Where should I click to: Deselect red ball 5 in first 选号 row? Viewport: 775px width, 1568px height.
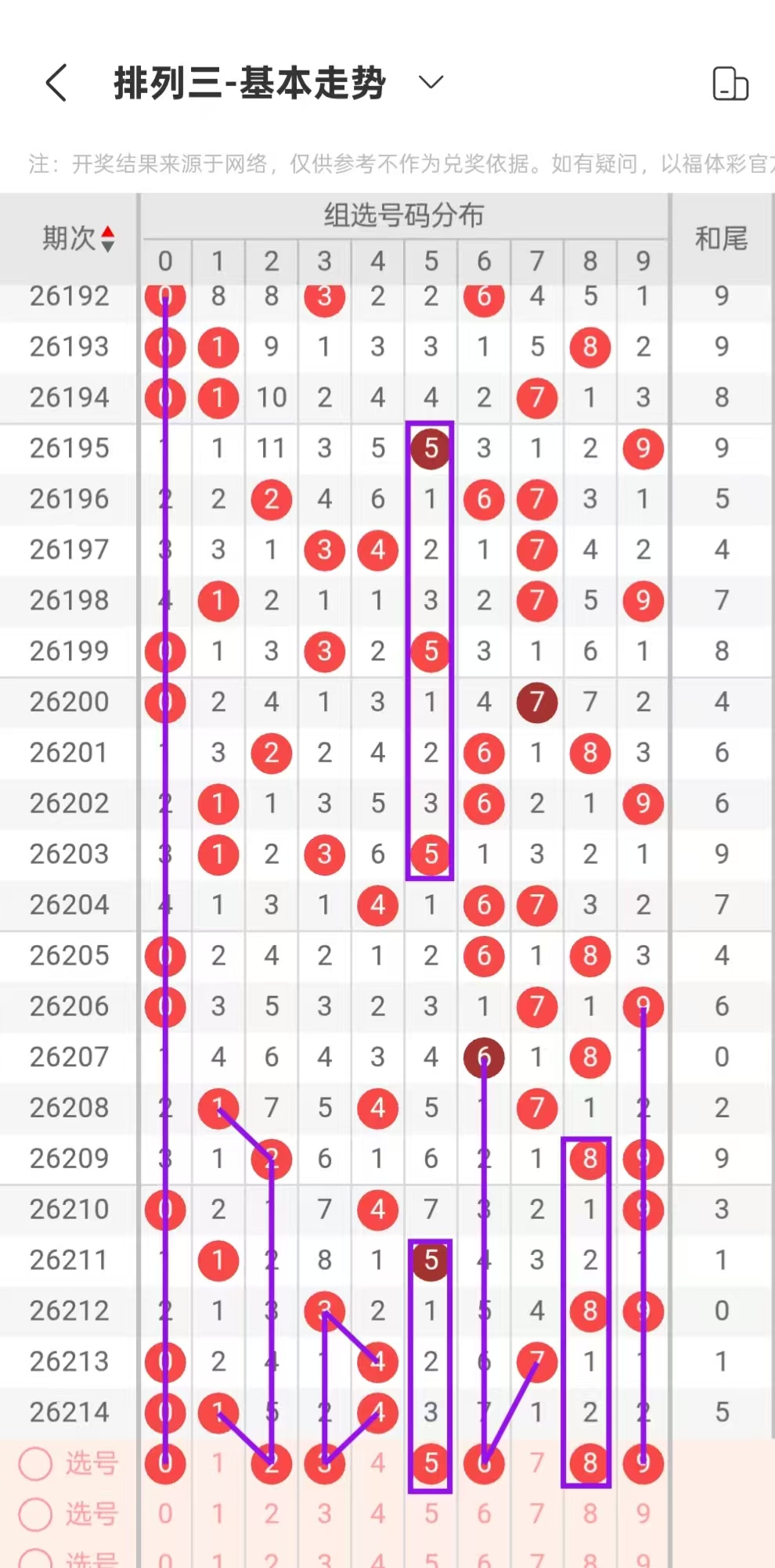431,1463
